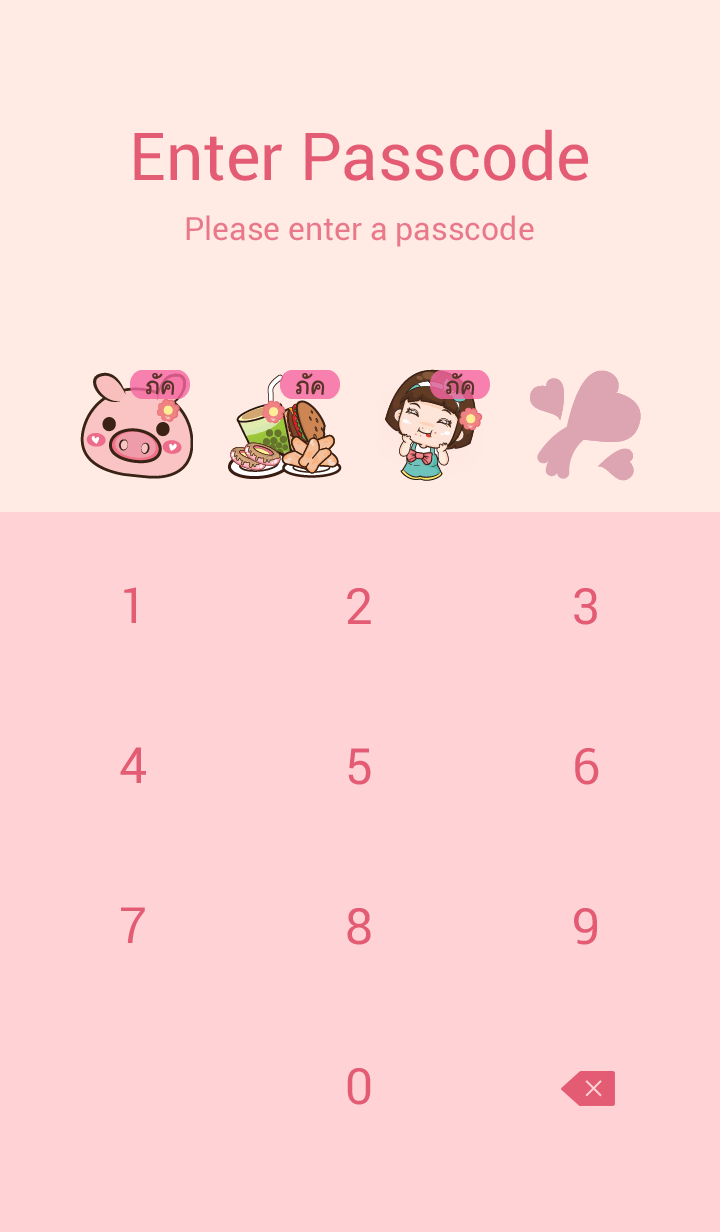Tap the 6 key

(x=586, y=767)
